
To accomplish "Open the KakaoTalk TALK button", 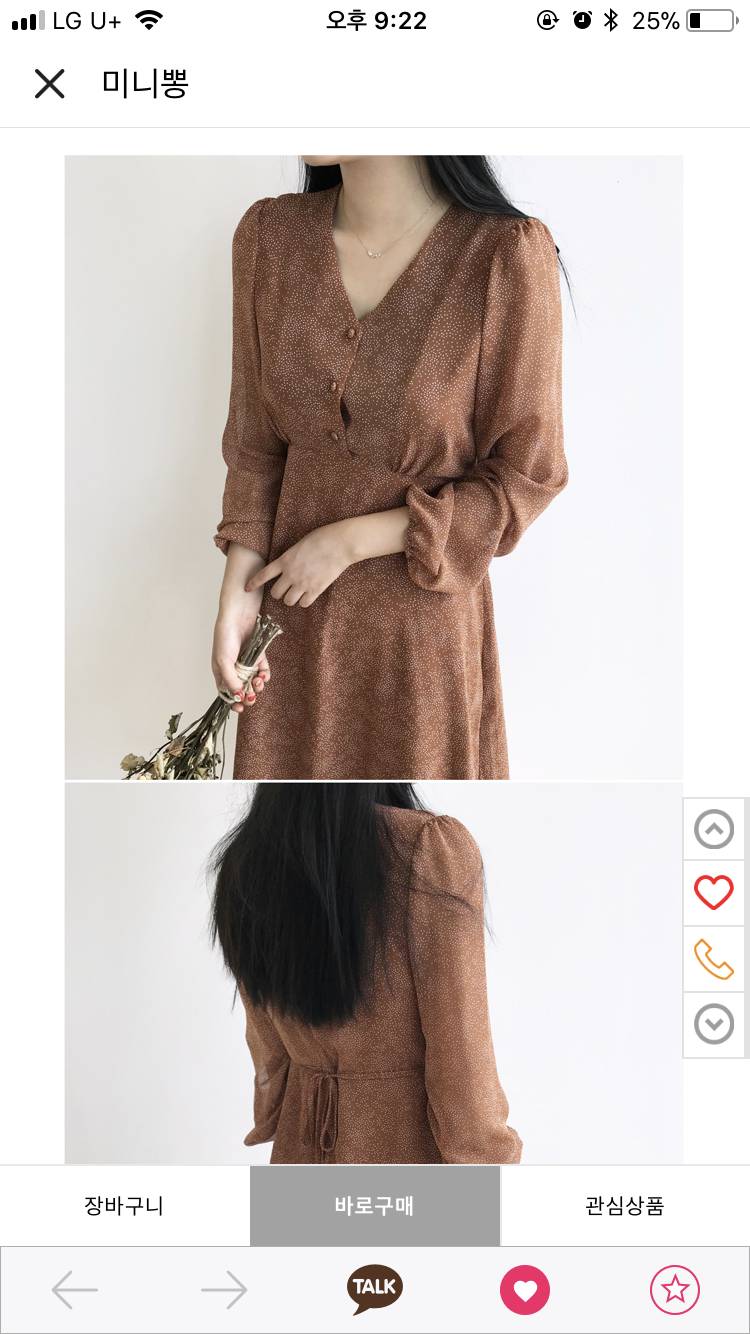I will [x=375, y=1288].
